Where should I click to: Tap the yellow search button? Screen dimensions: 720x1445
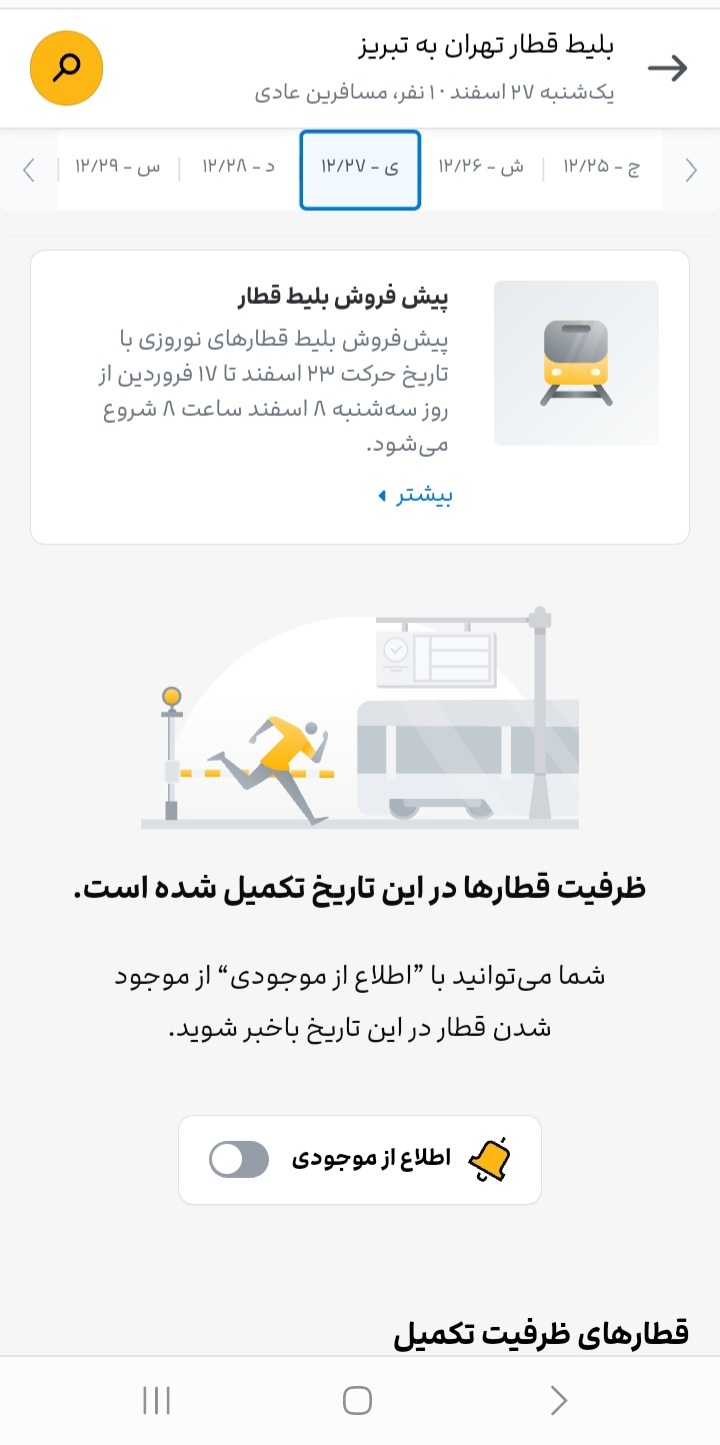tap(67, 68)
